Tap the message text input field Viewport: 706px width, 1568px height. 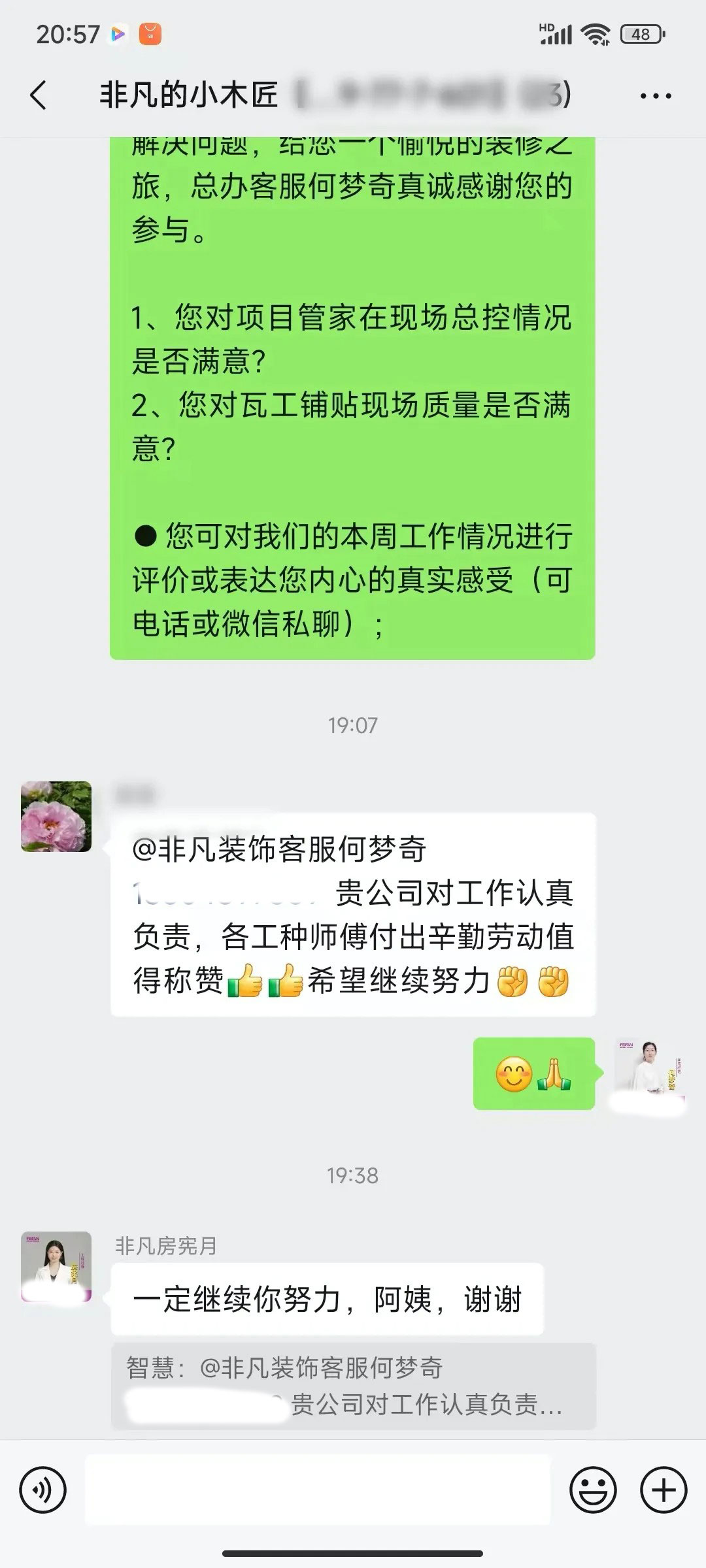coord(318,1490)
